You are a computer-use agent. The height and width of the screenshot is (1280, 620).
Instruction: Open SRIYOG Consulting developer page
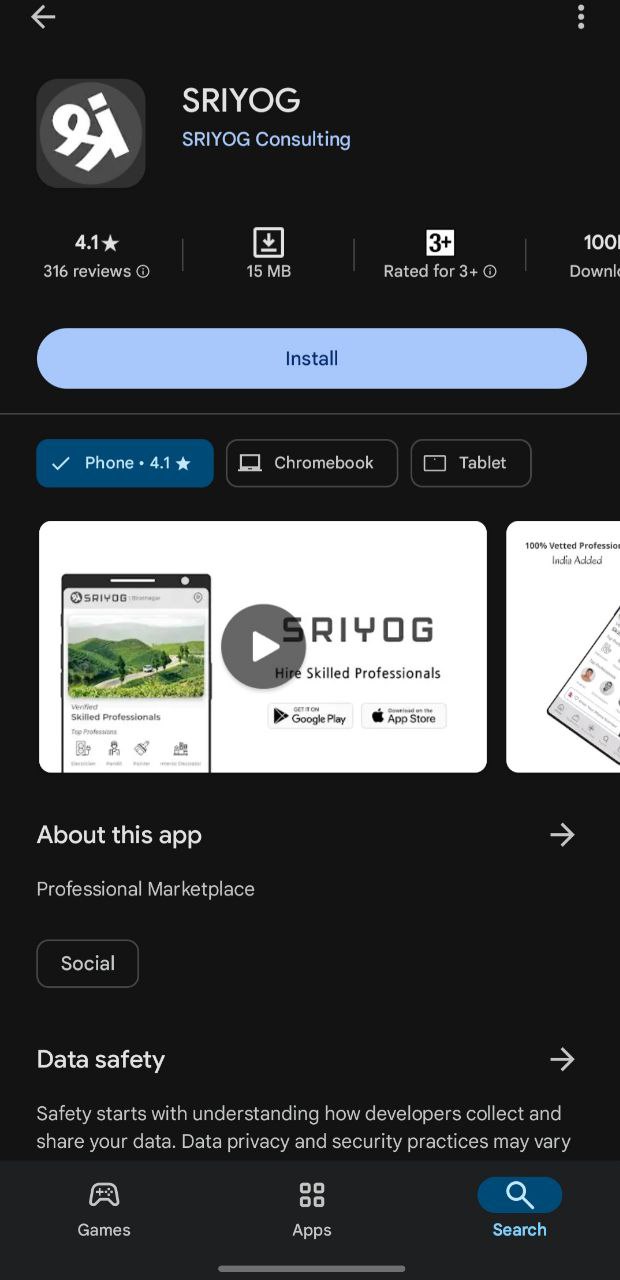click(266, 139)
